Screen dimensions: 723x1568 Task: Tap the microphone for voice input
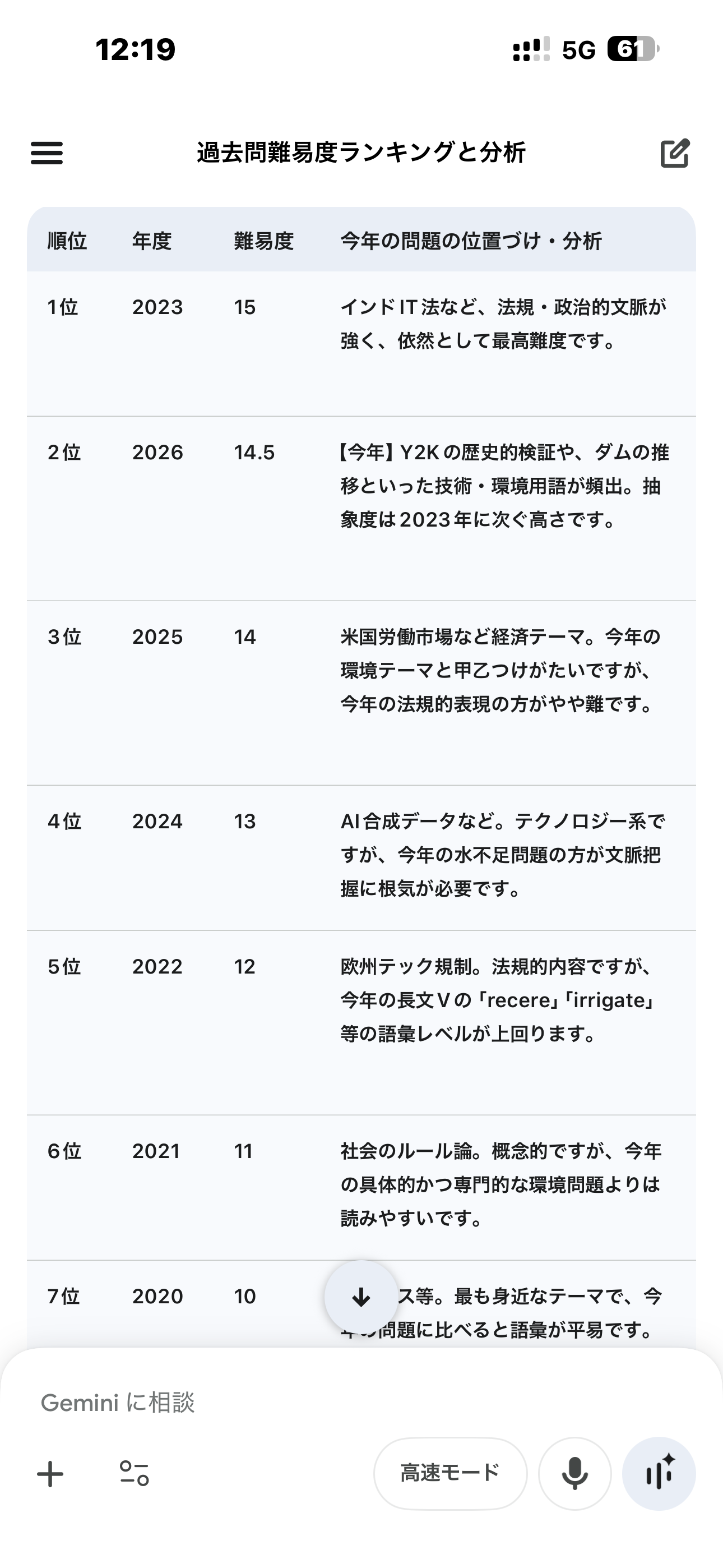tap(574, 1474)
